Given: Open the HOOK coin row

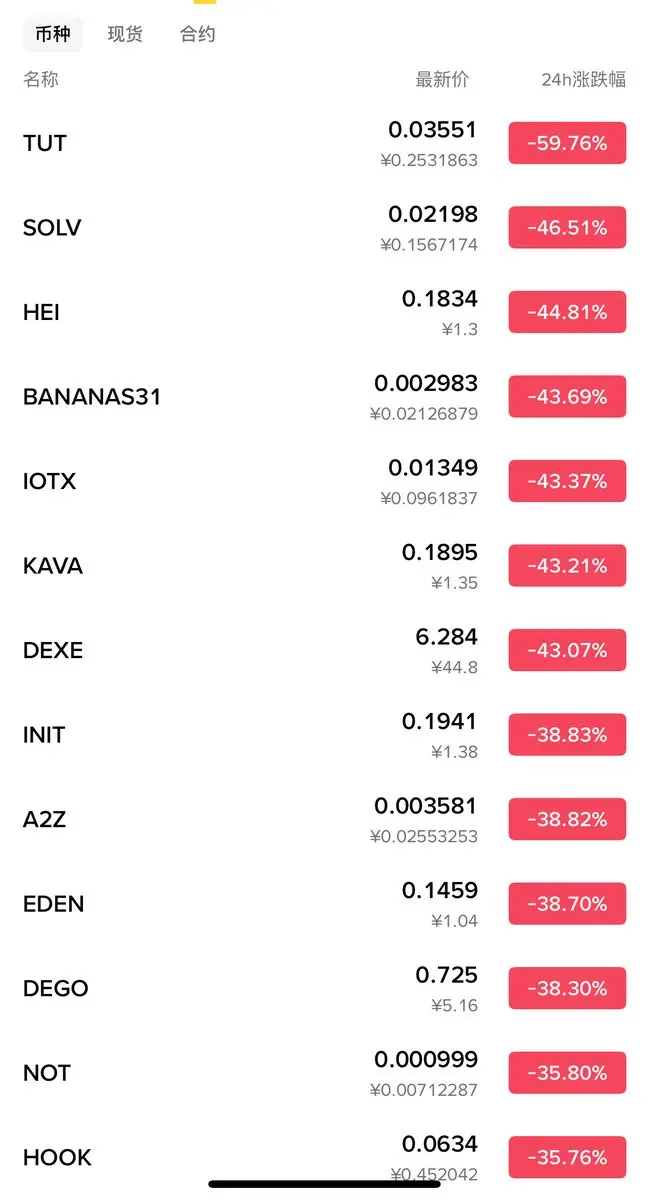Looking at the screenshot, I should coord(57,1157).
